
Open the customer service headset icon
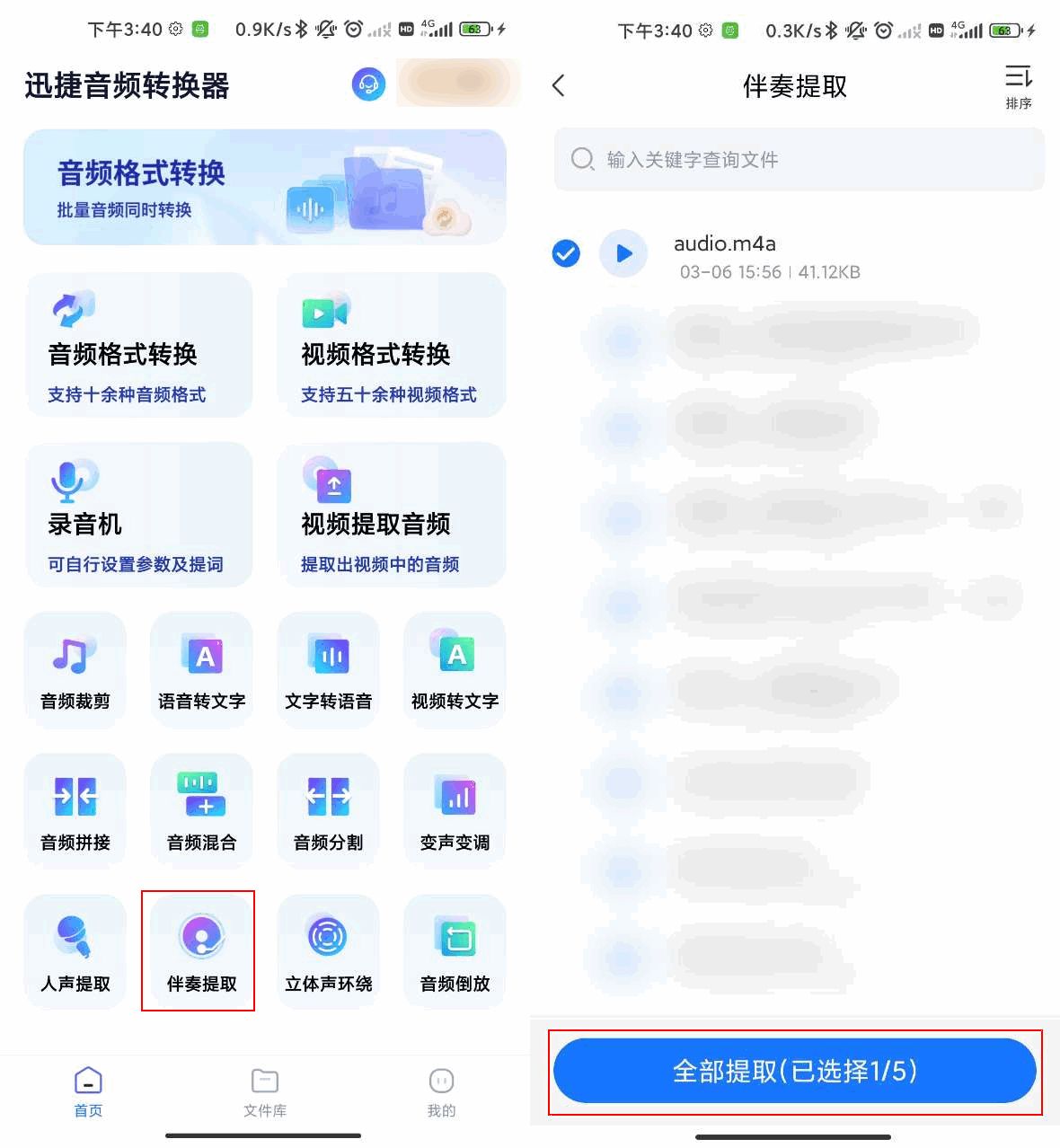[x=368, y=84]
